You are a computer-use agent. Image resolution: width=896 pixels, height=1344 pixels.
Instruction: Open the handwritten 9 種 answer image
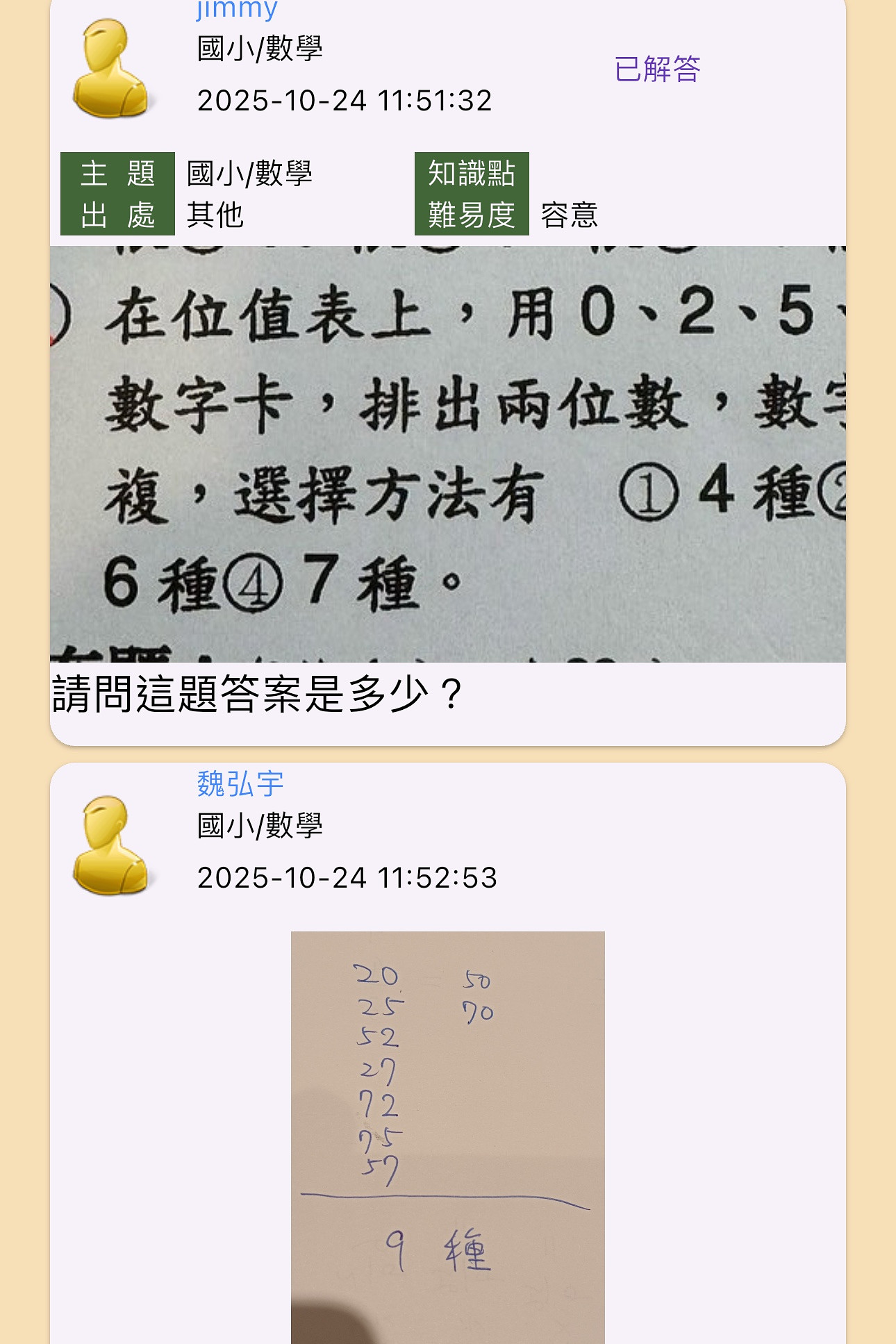[447, 1136]
